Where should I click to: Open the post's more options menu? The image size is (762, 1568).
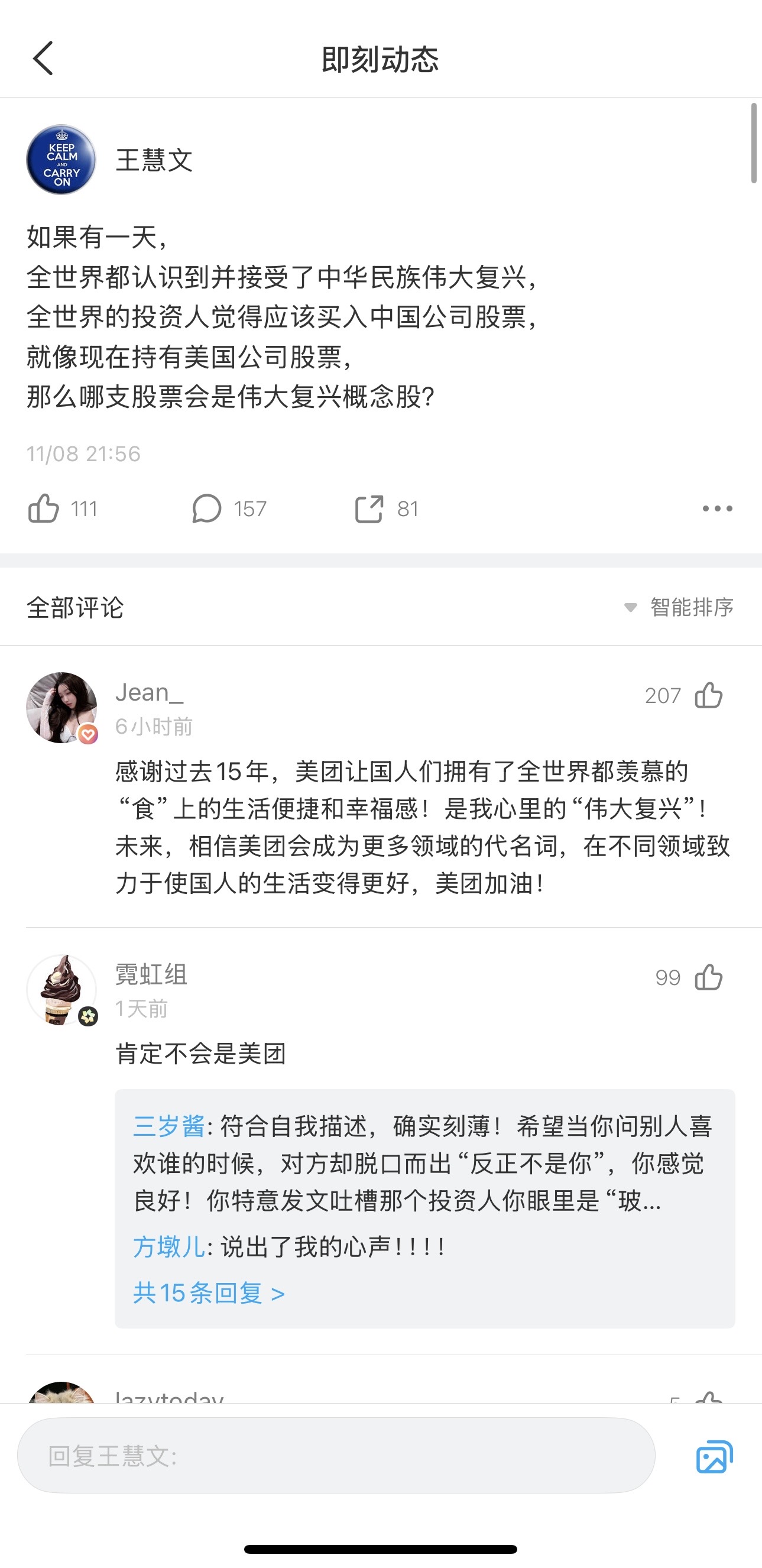717,508
